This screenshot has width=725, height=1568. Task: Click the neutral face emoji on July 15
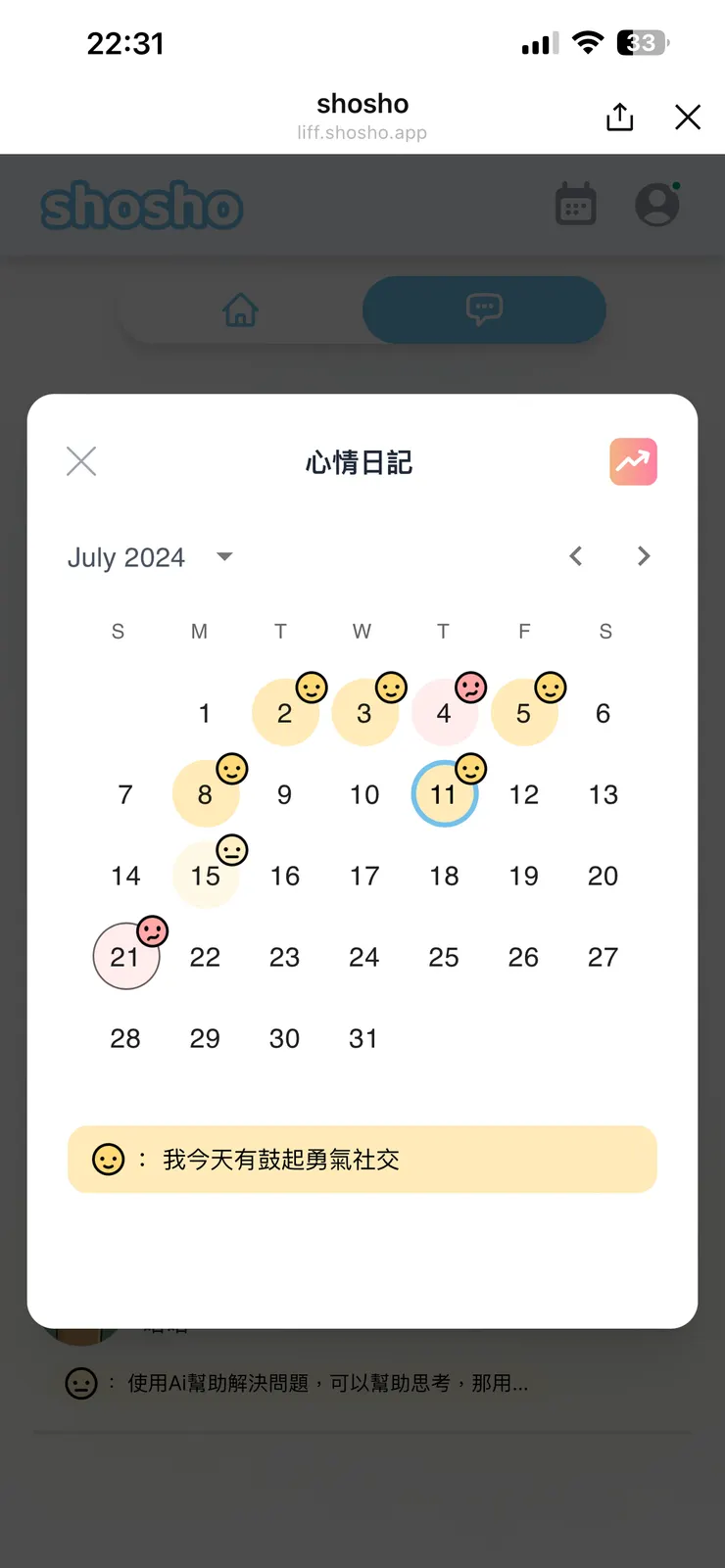[231, 849]
